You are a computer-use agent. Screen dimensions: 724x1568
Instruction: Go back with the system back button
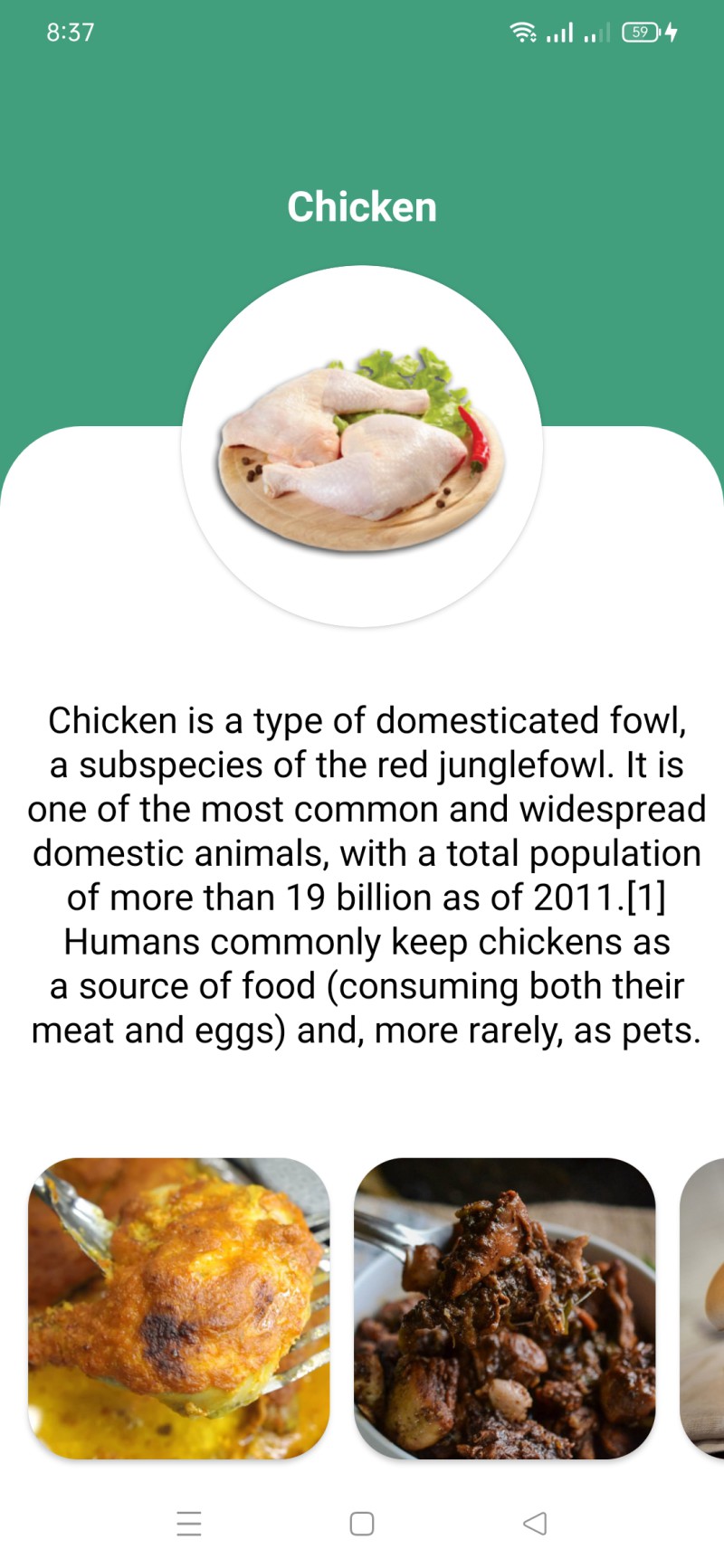click(535, 1524)
